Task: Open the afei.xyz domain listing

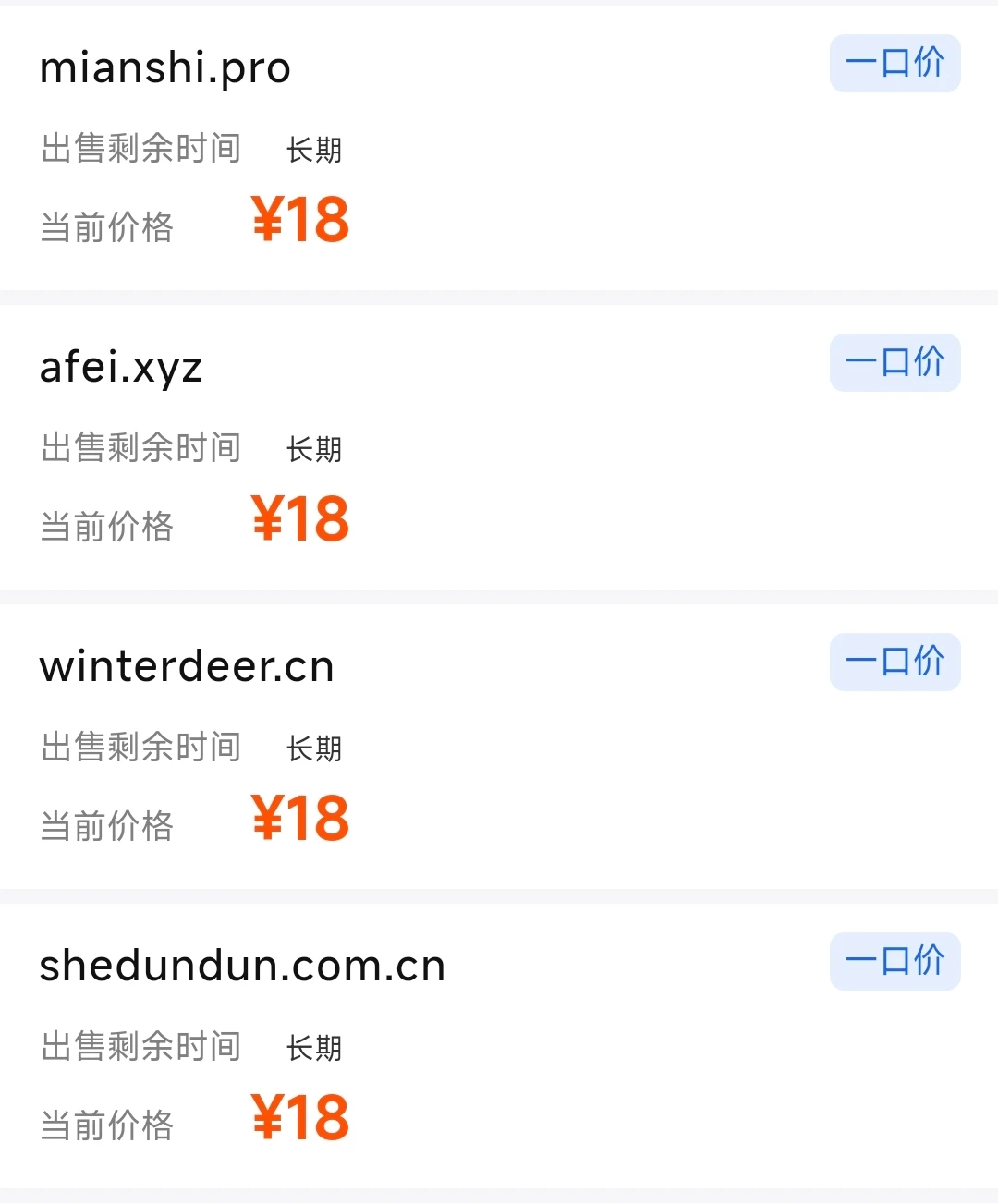Action: (x=121, y=368)
